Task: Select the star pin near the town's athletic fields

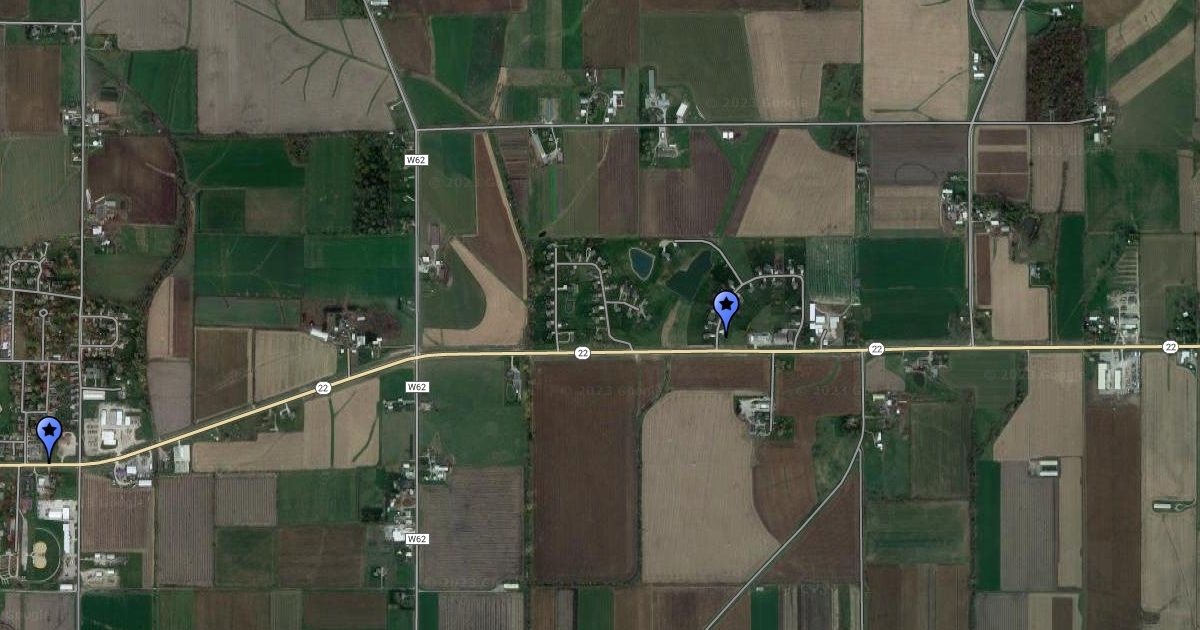Action: point(49,435)
